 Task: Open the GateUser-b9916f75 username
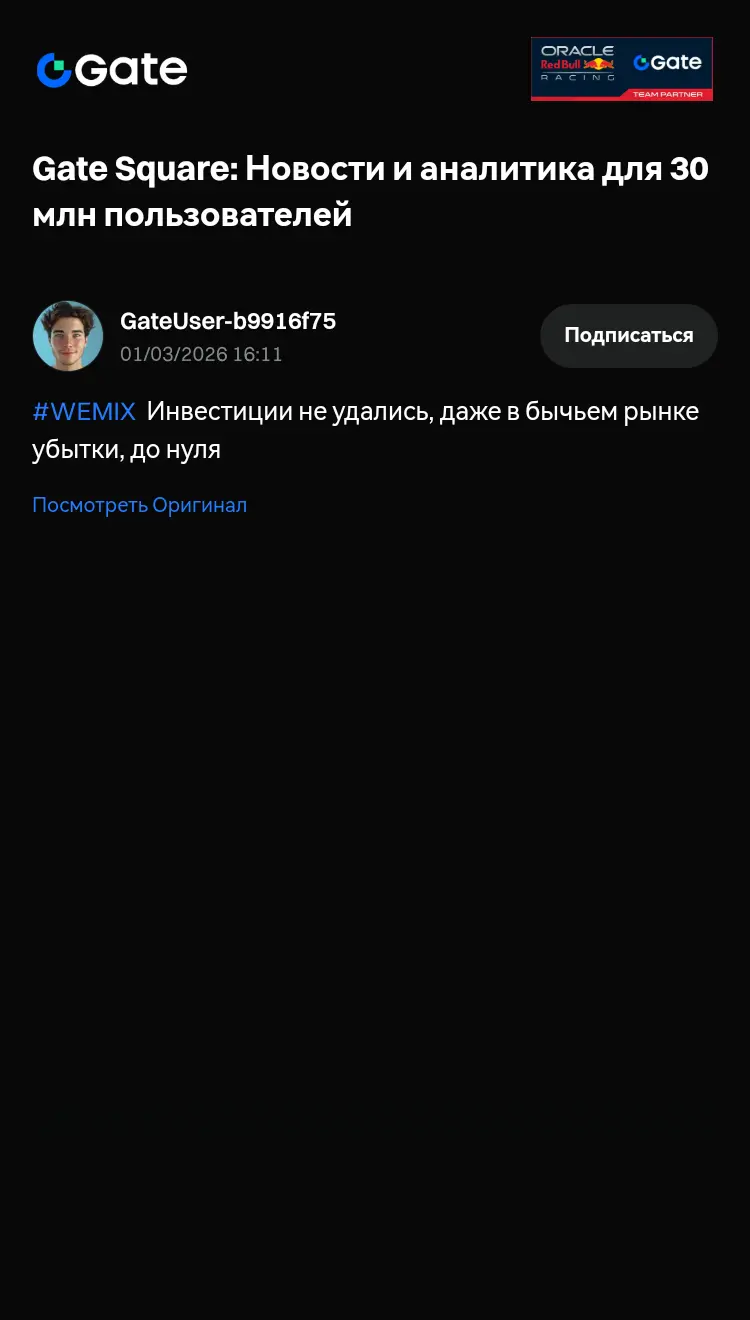click(x=228, y=321)
